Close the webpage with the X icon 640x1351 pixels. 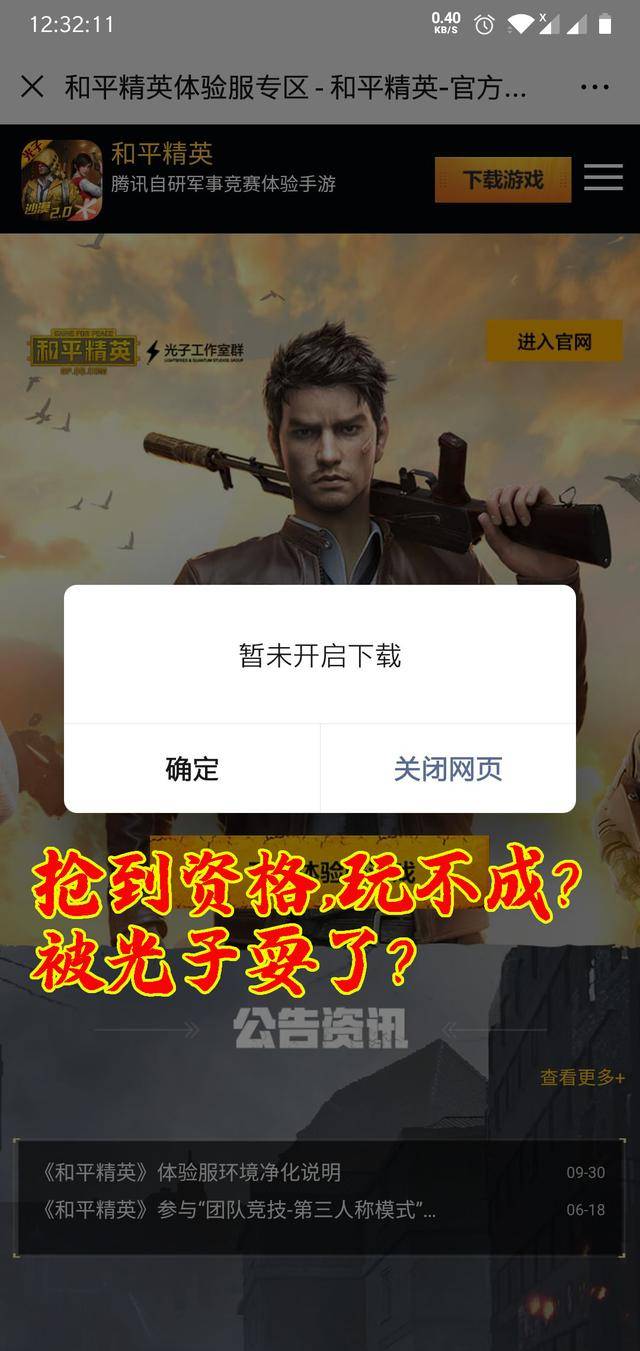(x=32, y=87)
